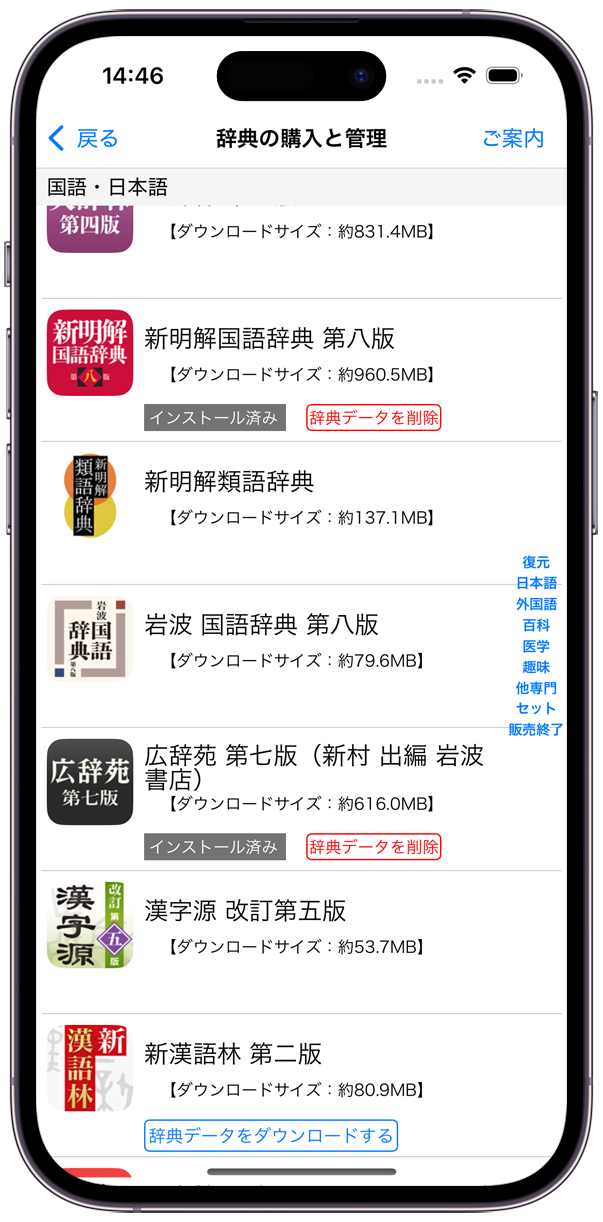The height and width of the screenshot is (1222, 603).
Task: Jump to 趣味 section in index
Action: [536, 667]
